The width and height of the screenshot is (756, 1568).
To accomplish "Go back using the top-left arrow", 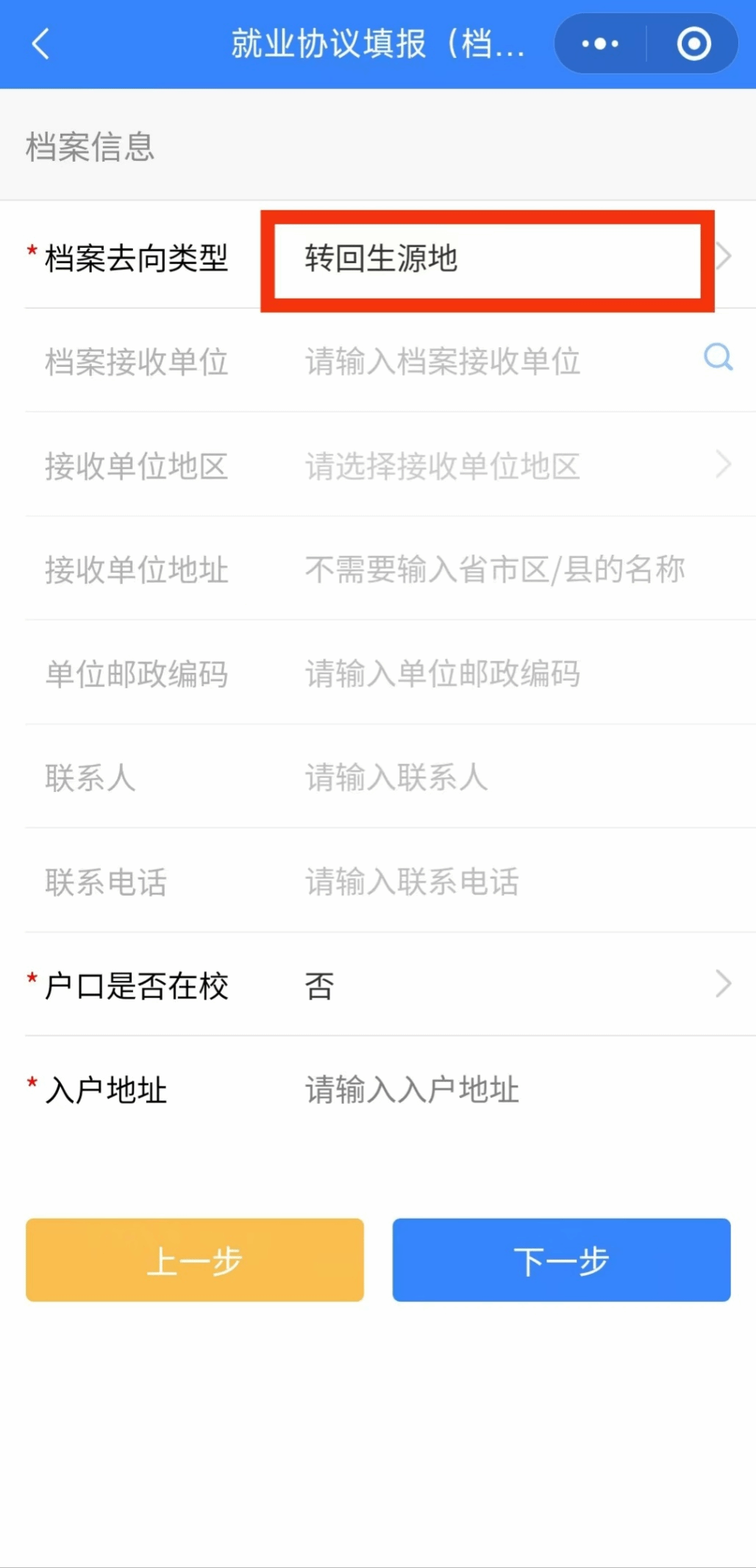I will point(41,44).
